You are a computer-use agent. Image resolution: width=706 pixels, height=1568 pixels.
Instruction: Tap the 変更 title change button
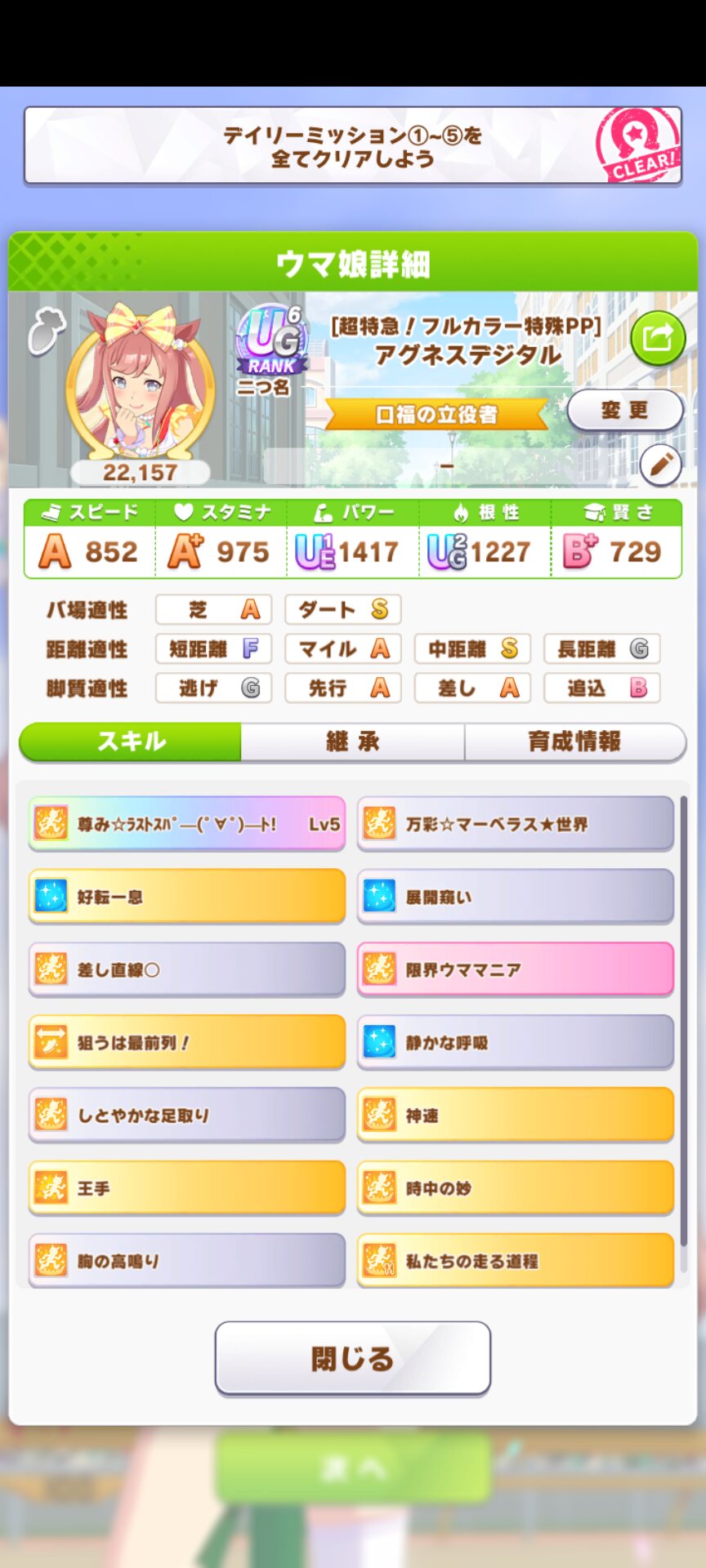625,410
